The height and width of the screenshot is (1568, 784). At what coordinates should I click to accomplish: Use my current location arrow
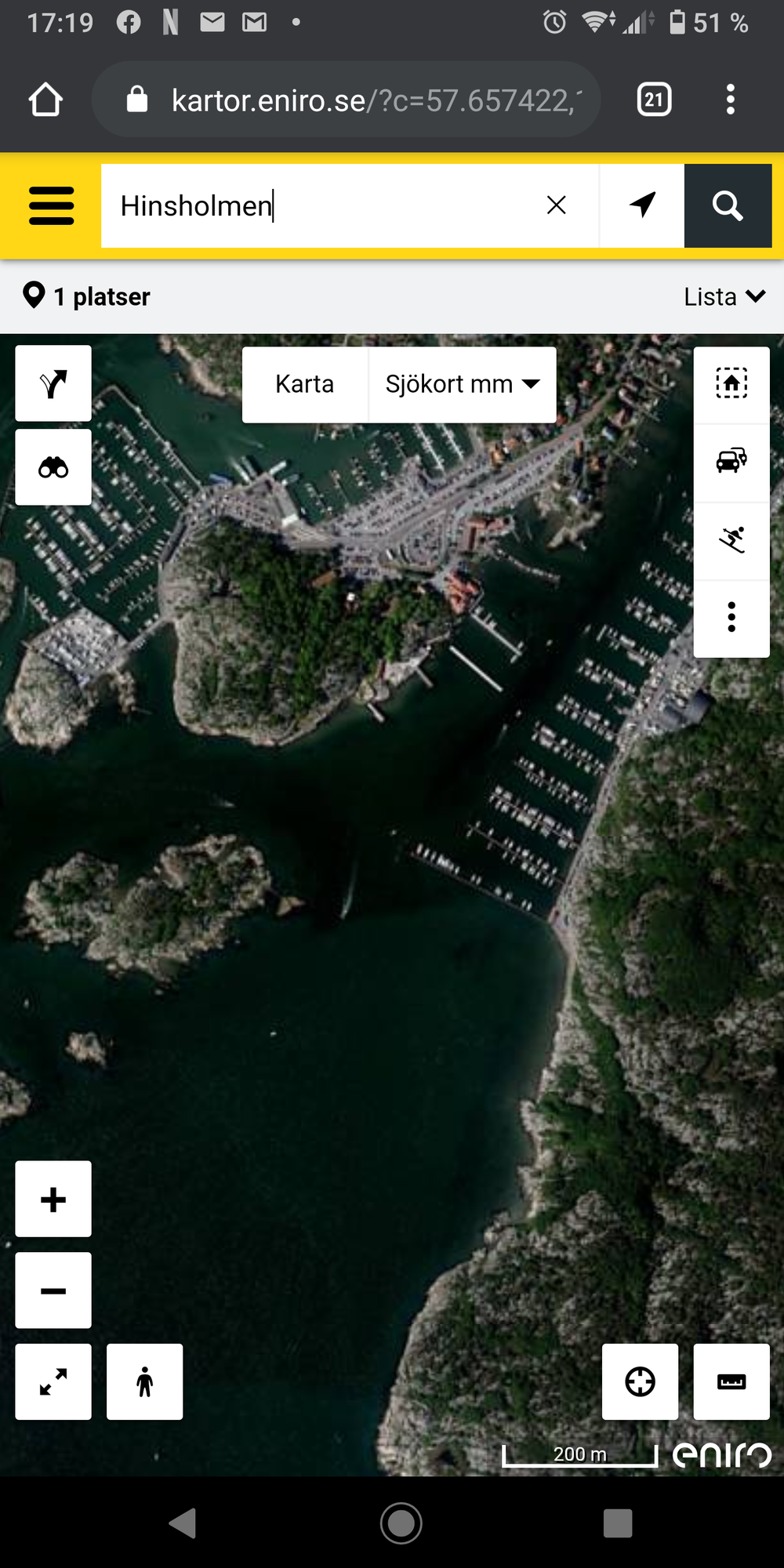(x=642, y=205)
